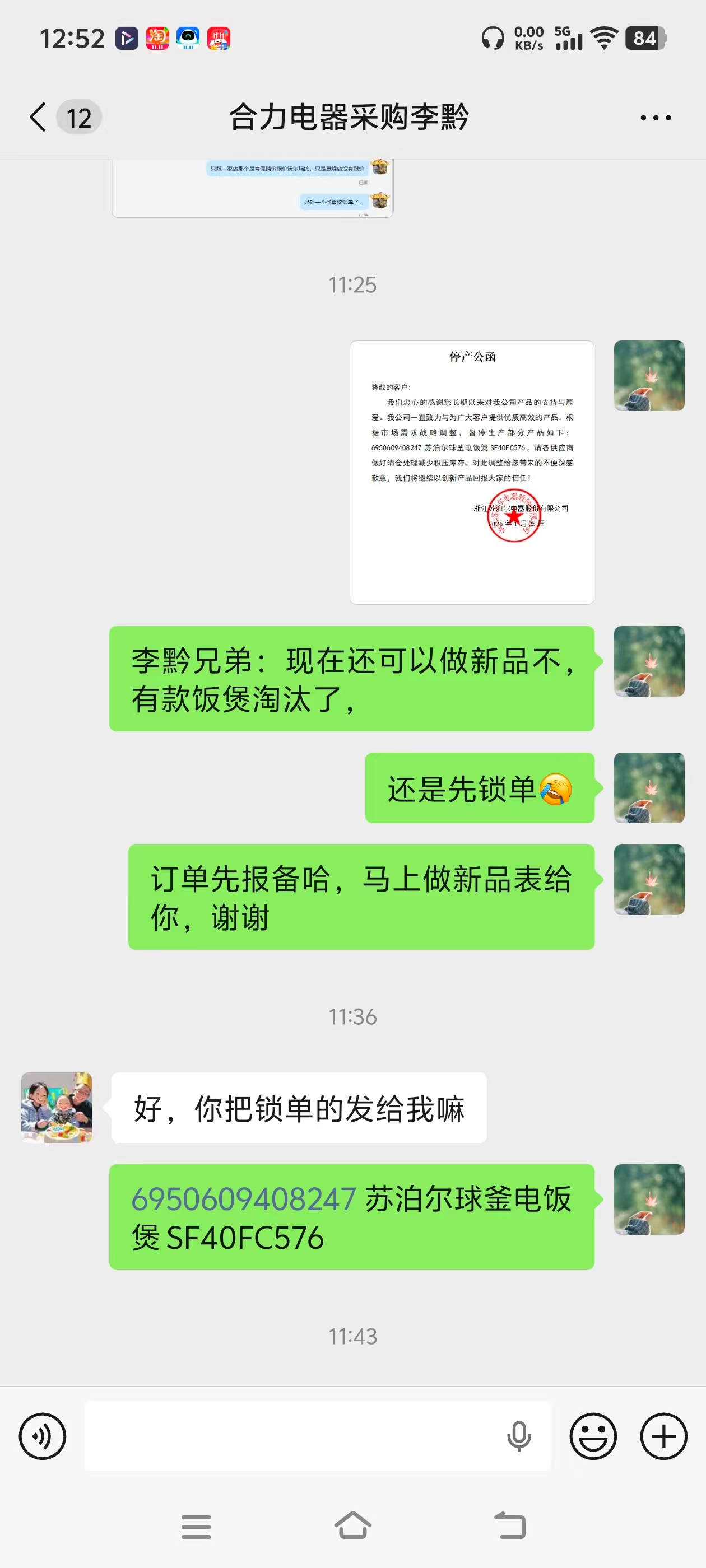Switch to voice message input
The width and height of the screenshot is (706, 1568).
43,1436
